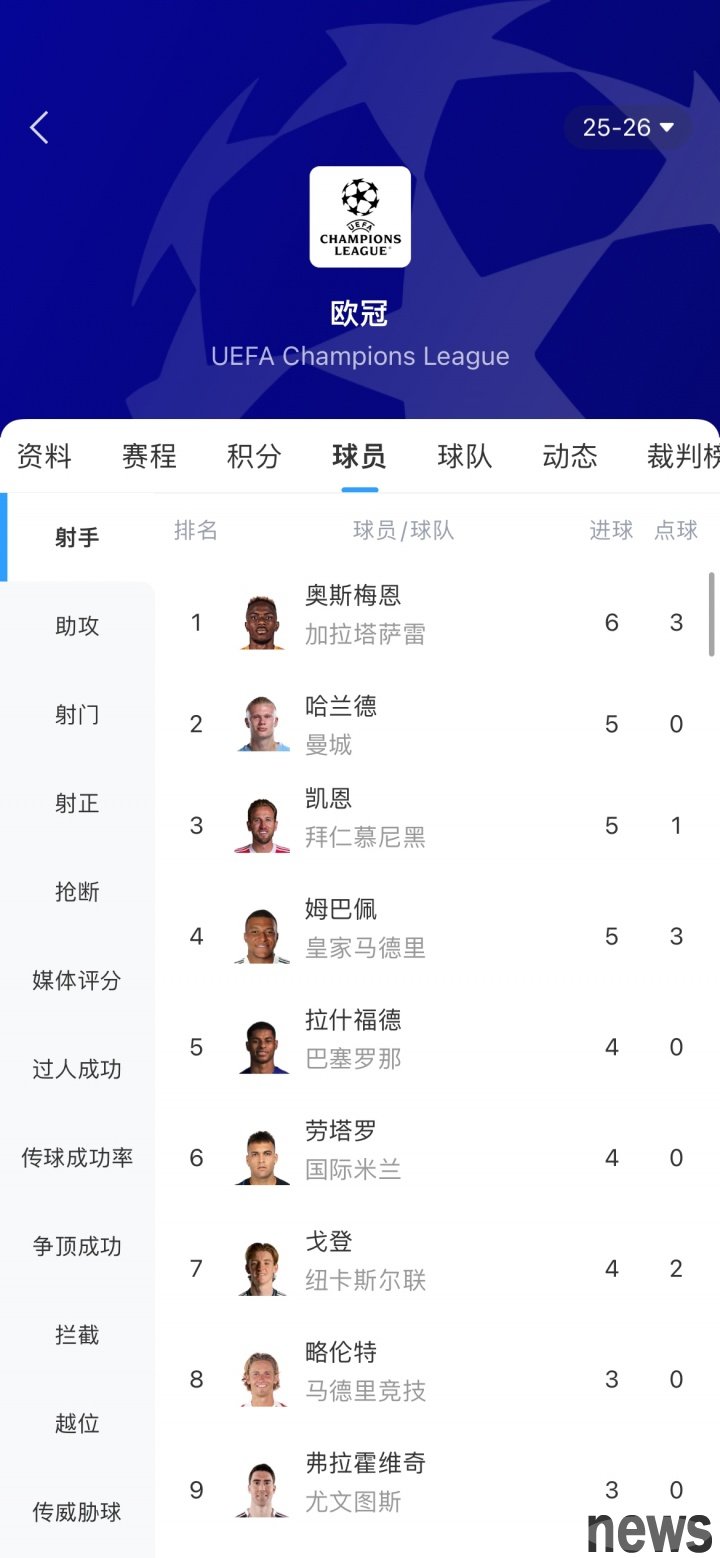Viewport: 720px width, 1558px height.
Task: Select 抢断 in the side menu
Action: (x=77, y=892)
